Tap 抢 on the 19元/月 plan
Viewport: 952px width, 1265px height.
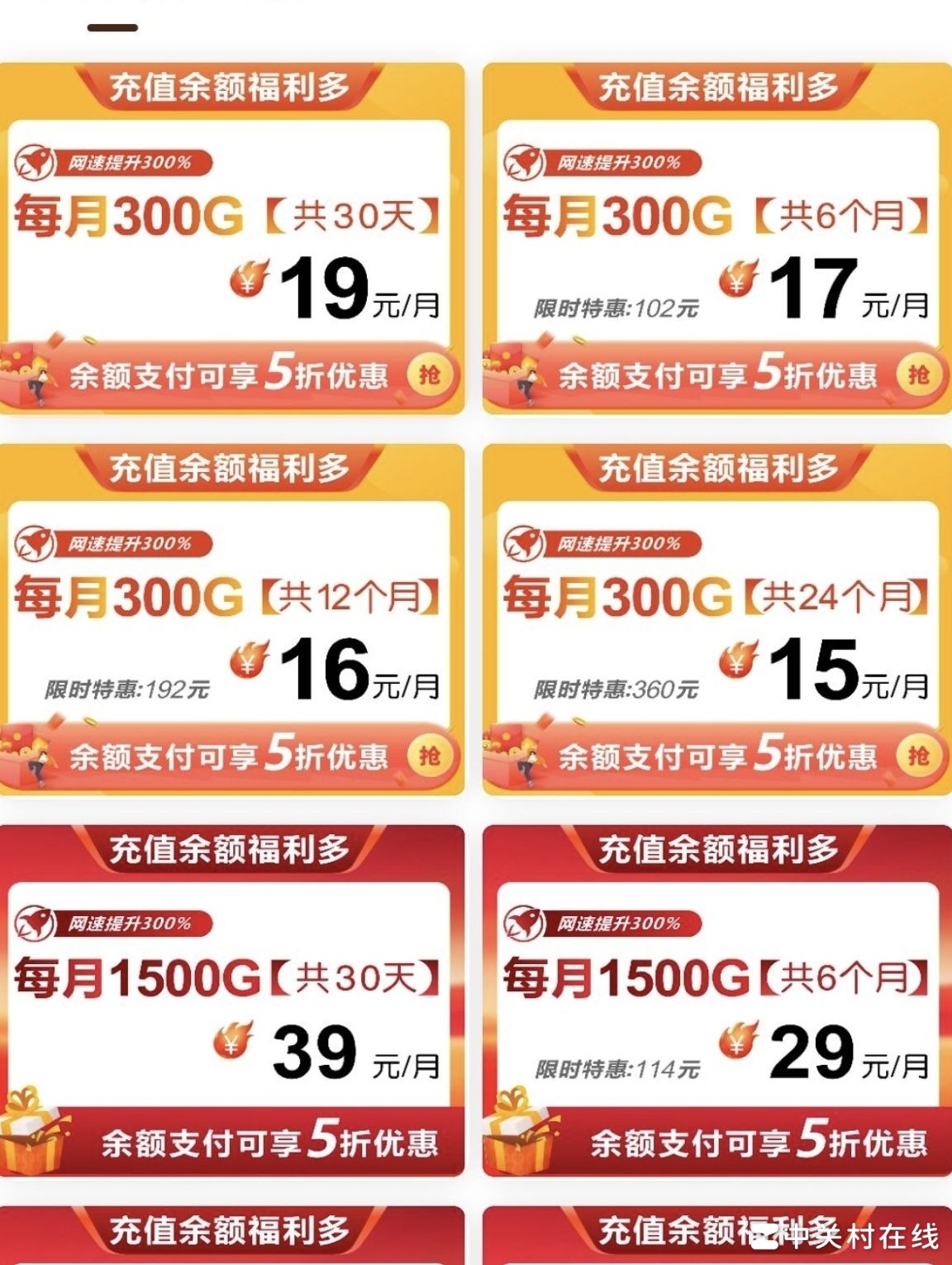click(x=430, y=375)
